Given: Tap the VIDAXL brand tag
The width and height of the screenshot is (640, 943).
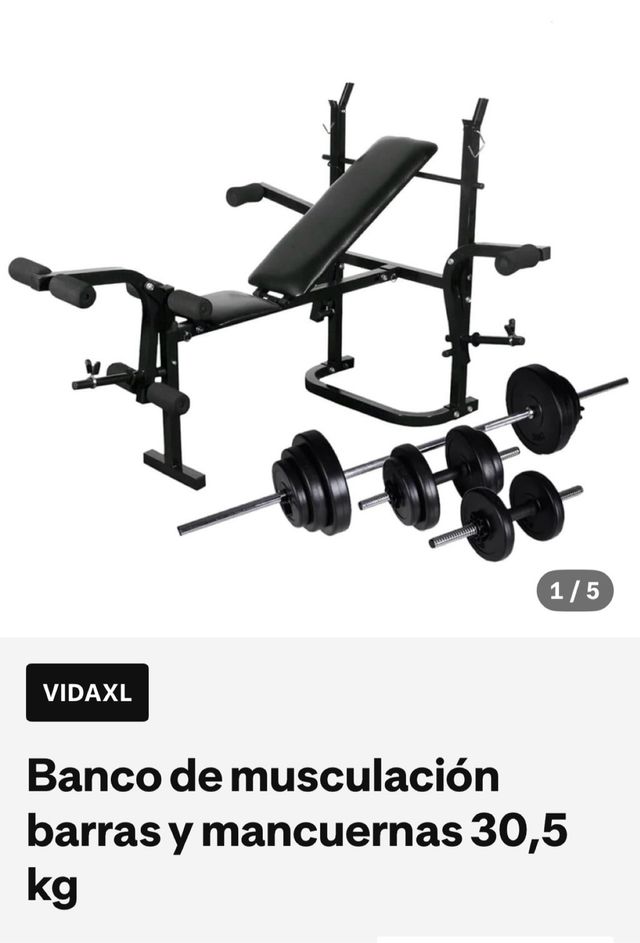Looking at the screenshot, I should click(87, 693).
